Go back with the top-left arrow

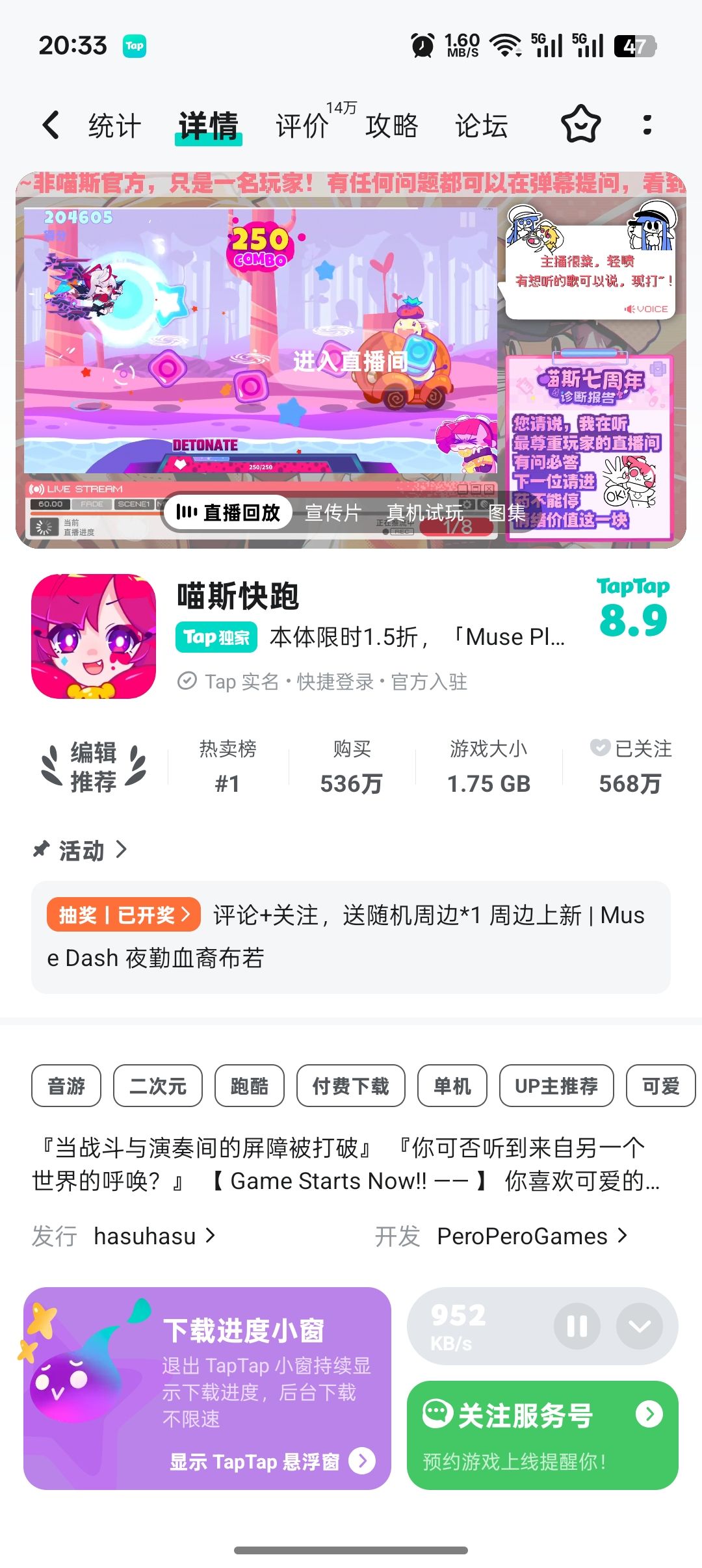pos(51,125)
